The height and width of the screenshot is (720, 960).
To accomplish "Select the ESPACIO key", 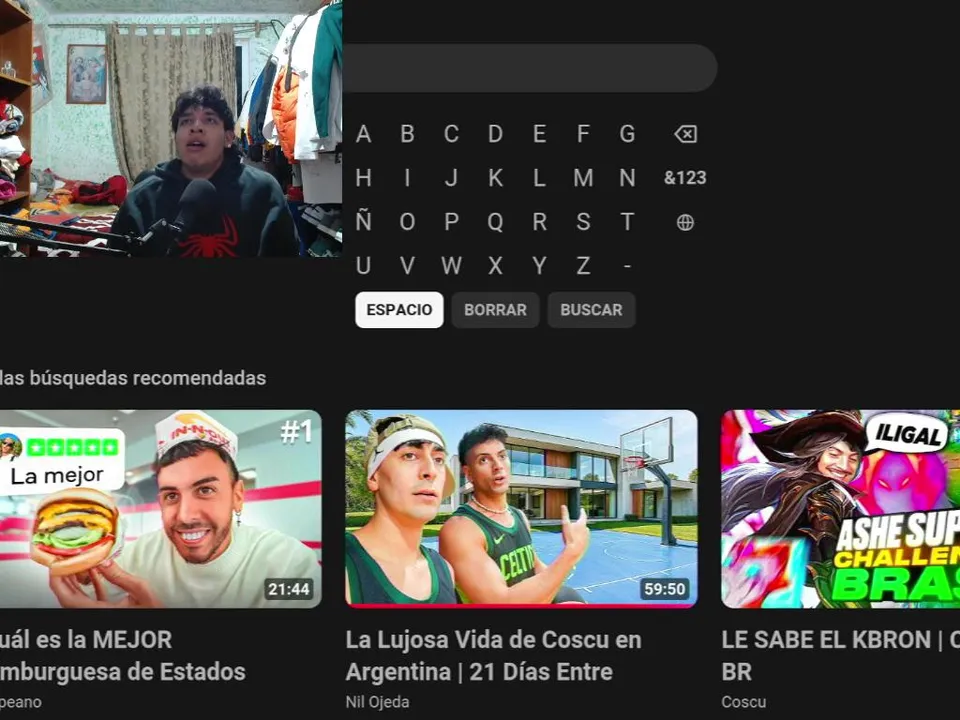I will click(399, 310).
